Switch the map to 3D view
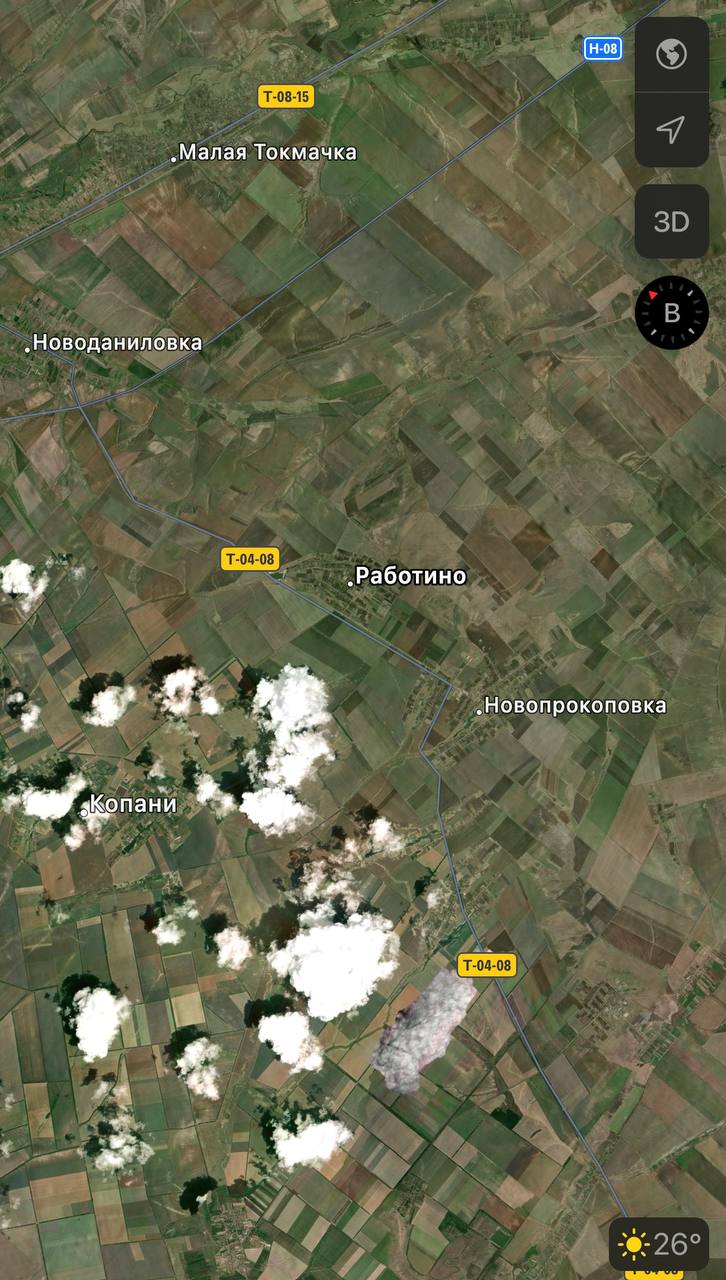Screen dimensions: 726x1280 pos(671,221)
